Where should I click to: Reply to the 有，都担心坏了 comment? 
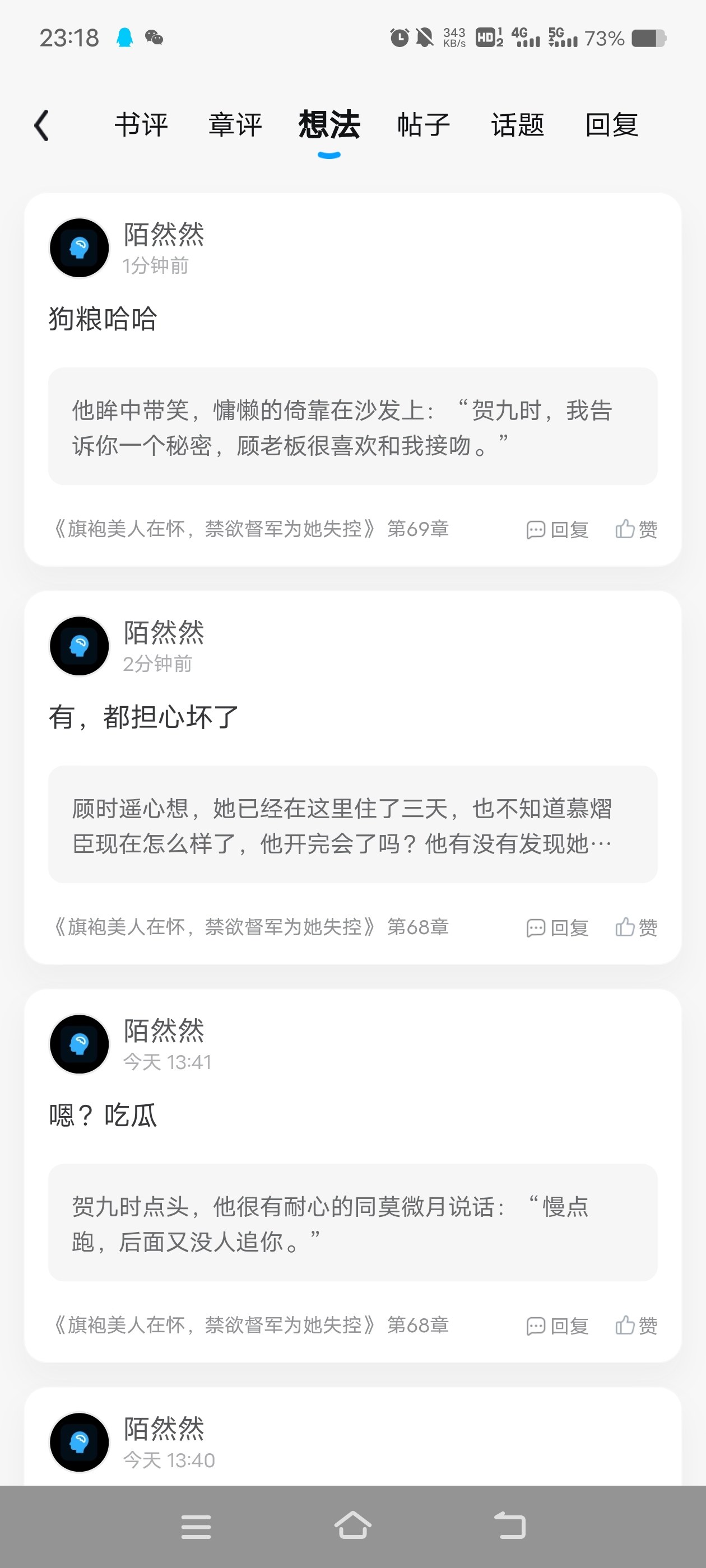[557, 928]
